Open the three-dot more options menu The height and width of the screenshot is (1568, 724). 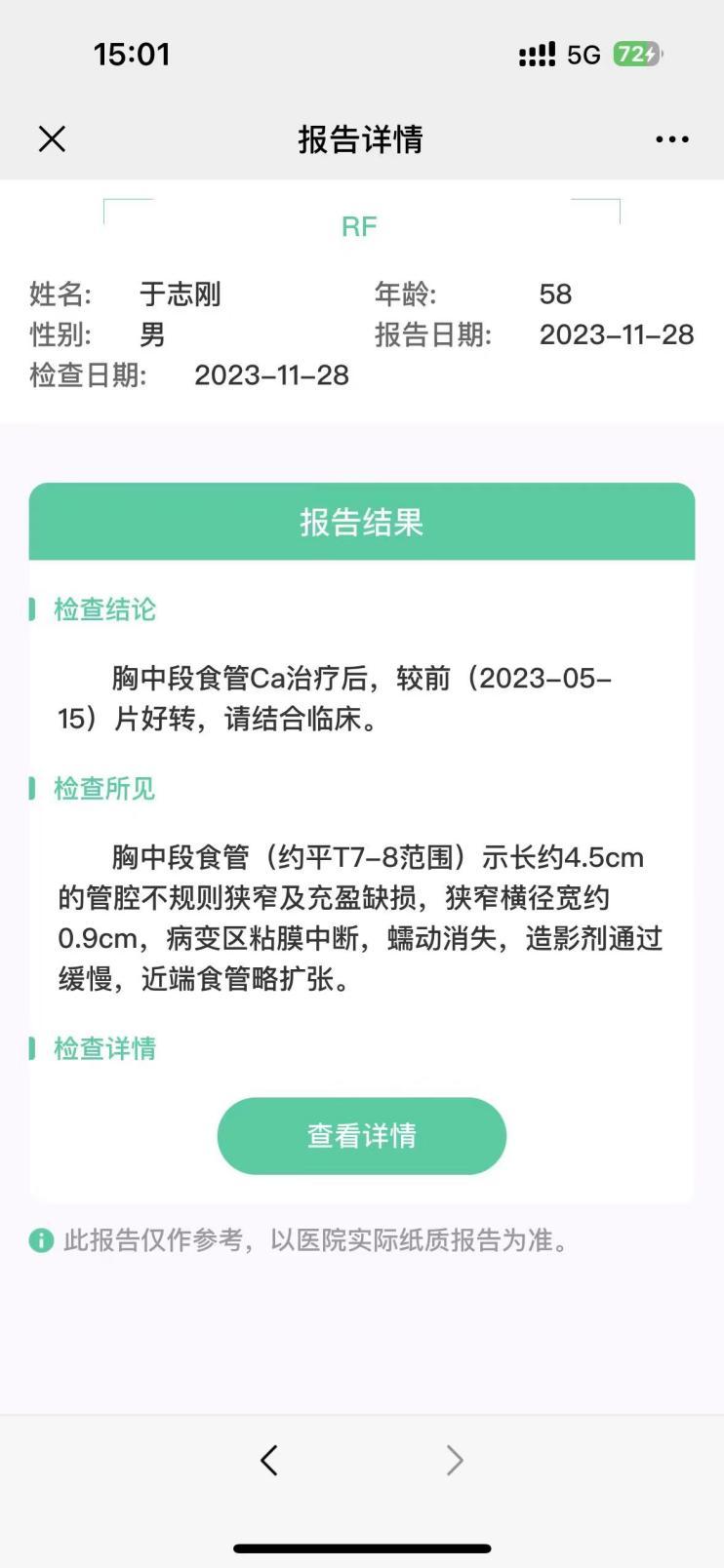tap(671, 139)
